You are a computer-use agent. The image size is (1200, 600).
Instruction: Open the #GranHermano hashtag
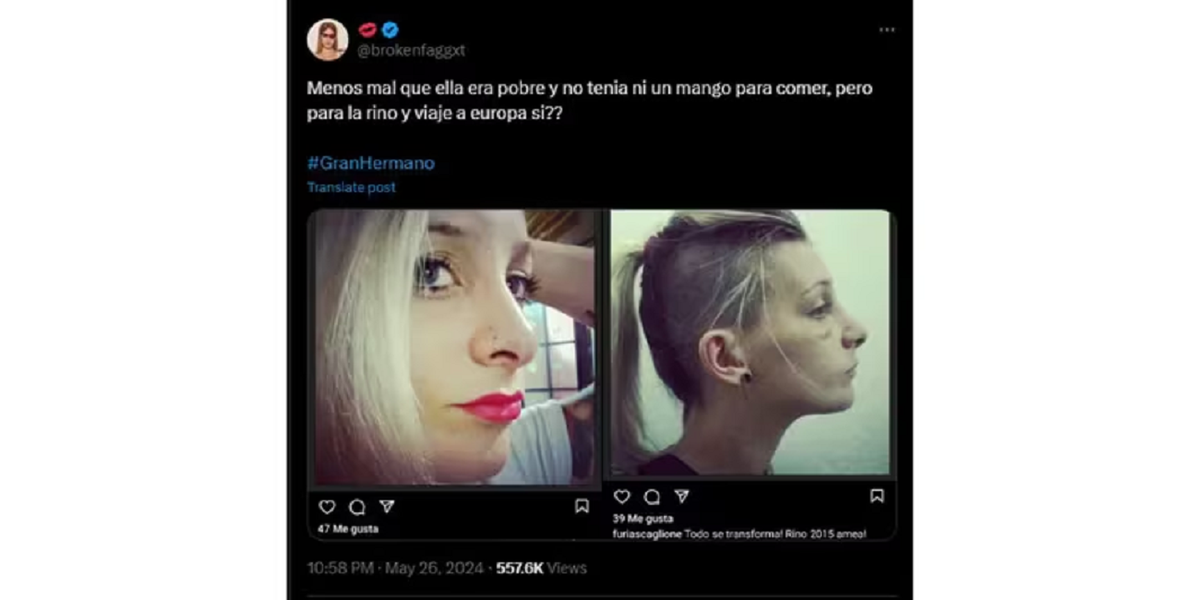[x=371, y=163]
